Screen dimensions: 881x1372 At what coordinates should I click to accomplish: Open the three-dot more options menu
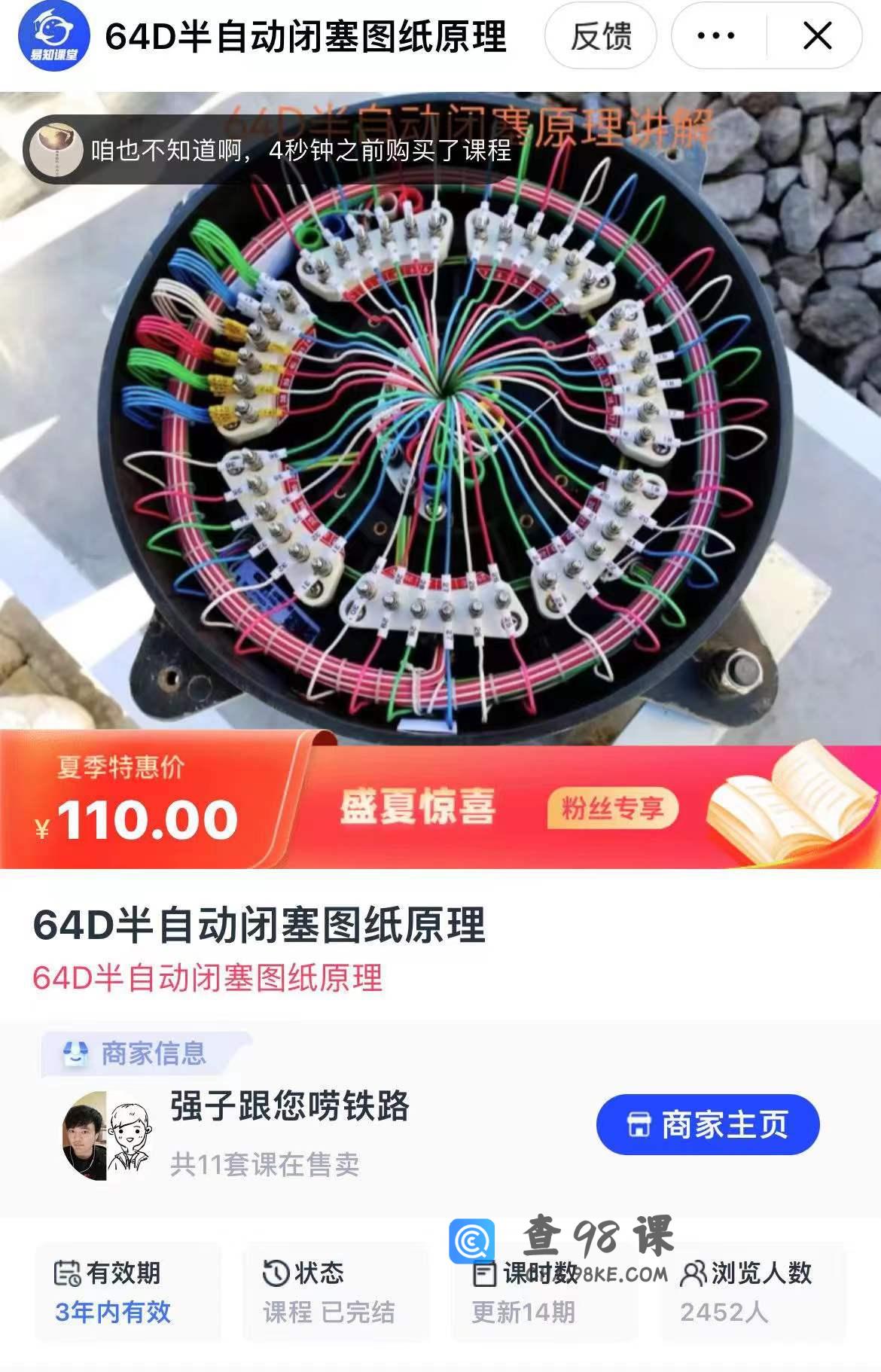(x=715, y=36)
